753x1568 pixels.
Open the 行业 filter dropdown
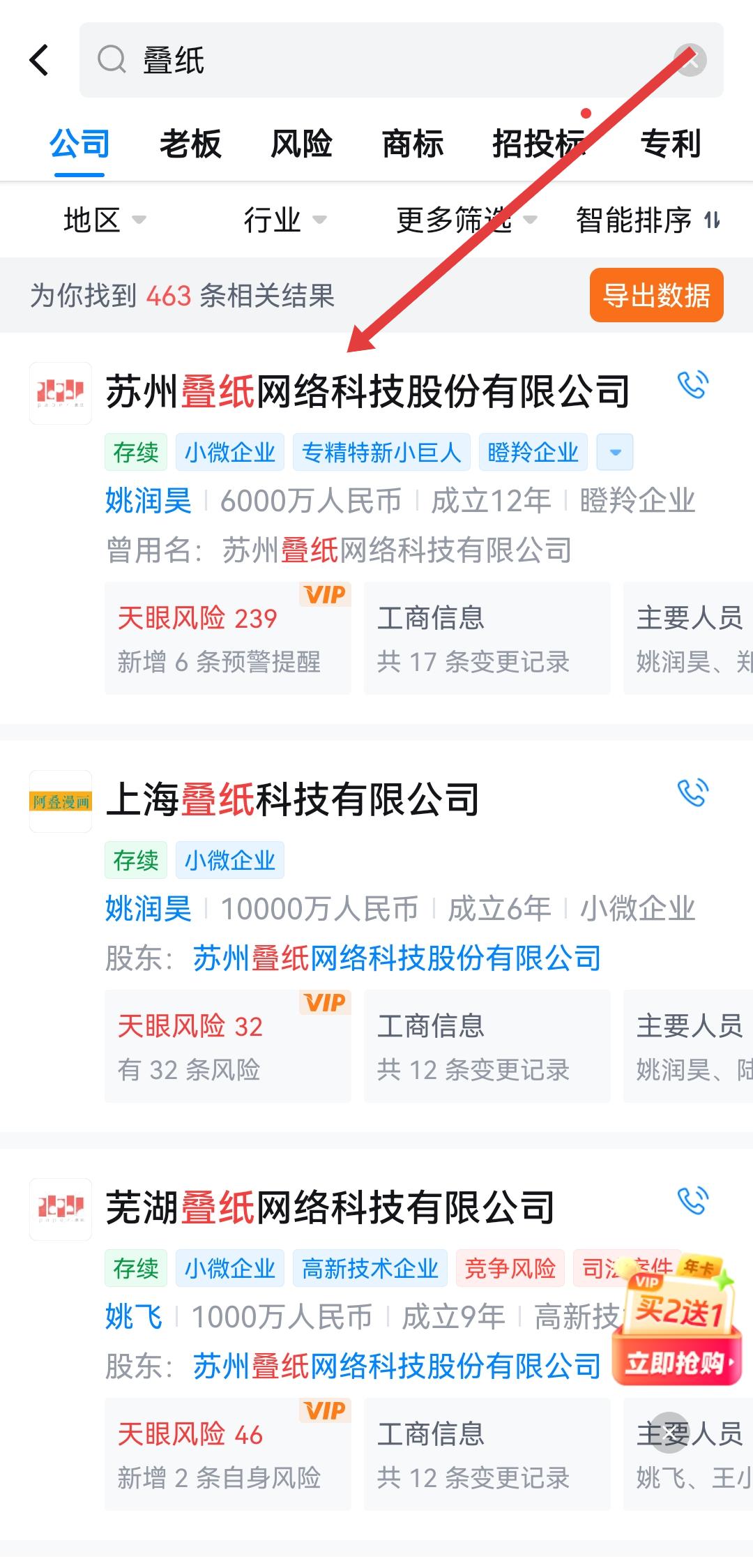coord(284,220)
